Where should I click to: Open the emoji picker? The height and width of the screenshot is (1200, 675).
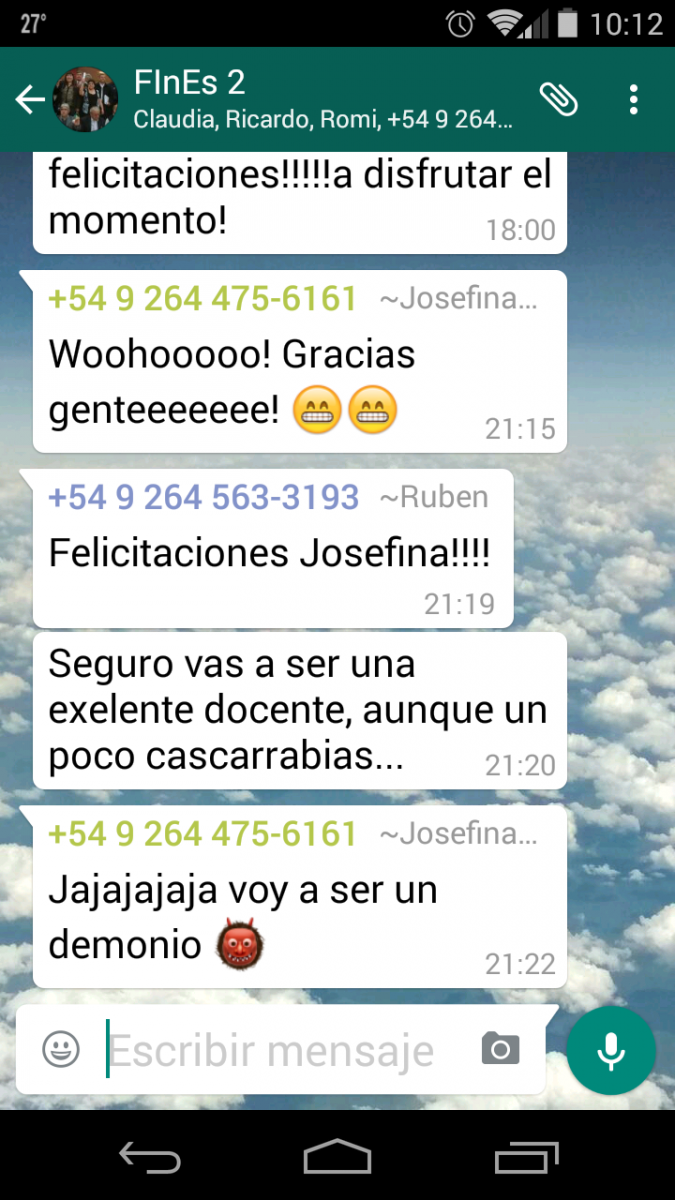[61, 1049]
